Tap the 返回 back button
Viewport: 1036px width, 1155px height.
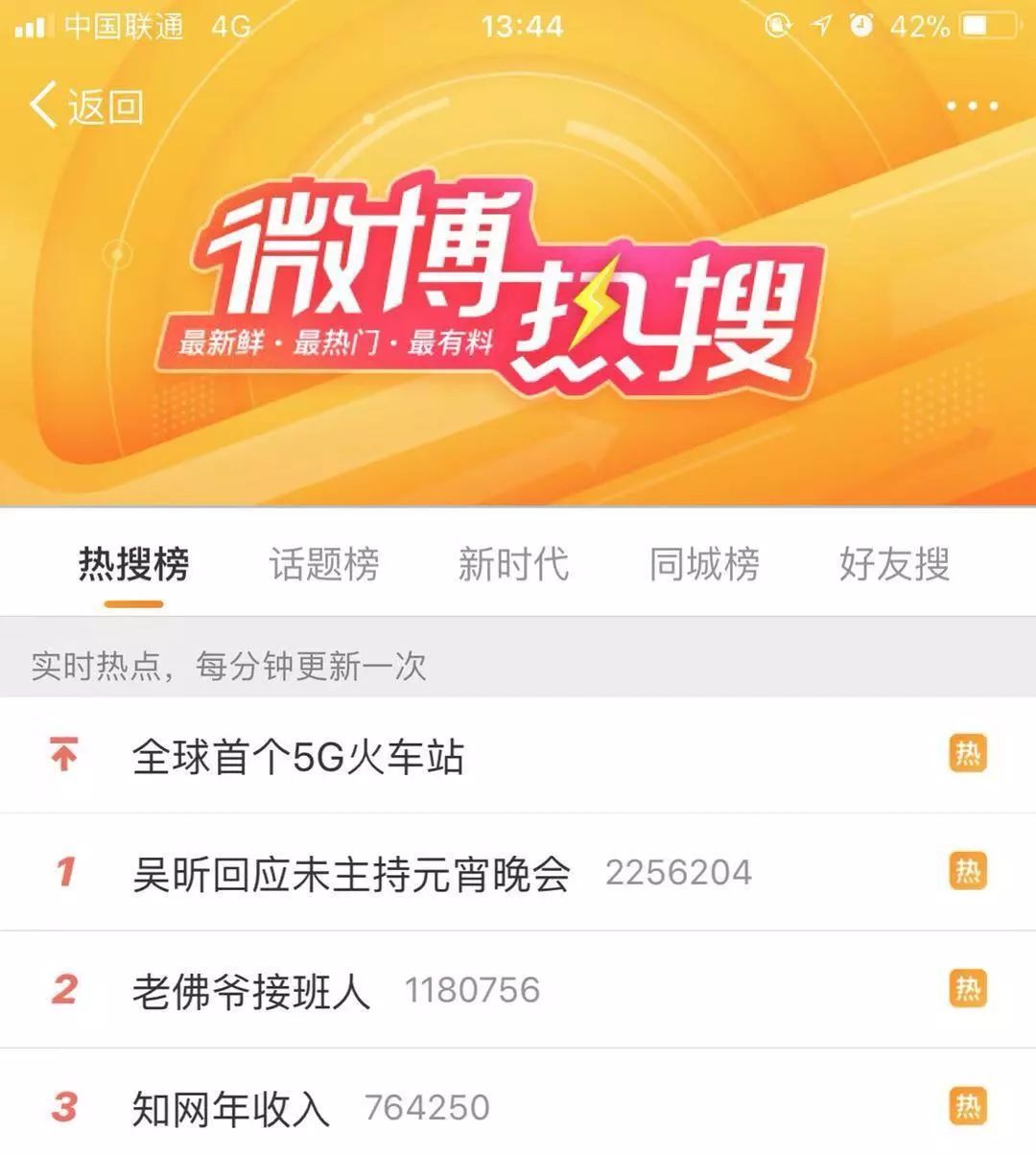tap(86, 107)
